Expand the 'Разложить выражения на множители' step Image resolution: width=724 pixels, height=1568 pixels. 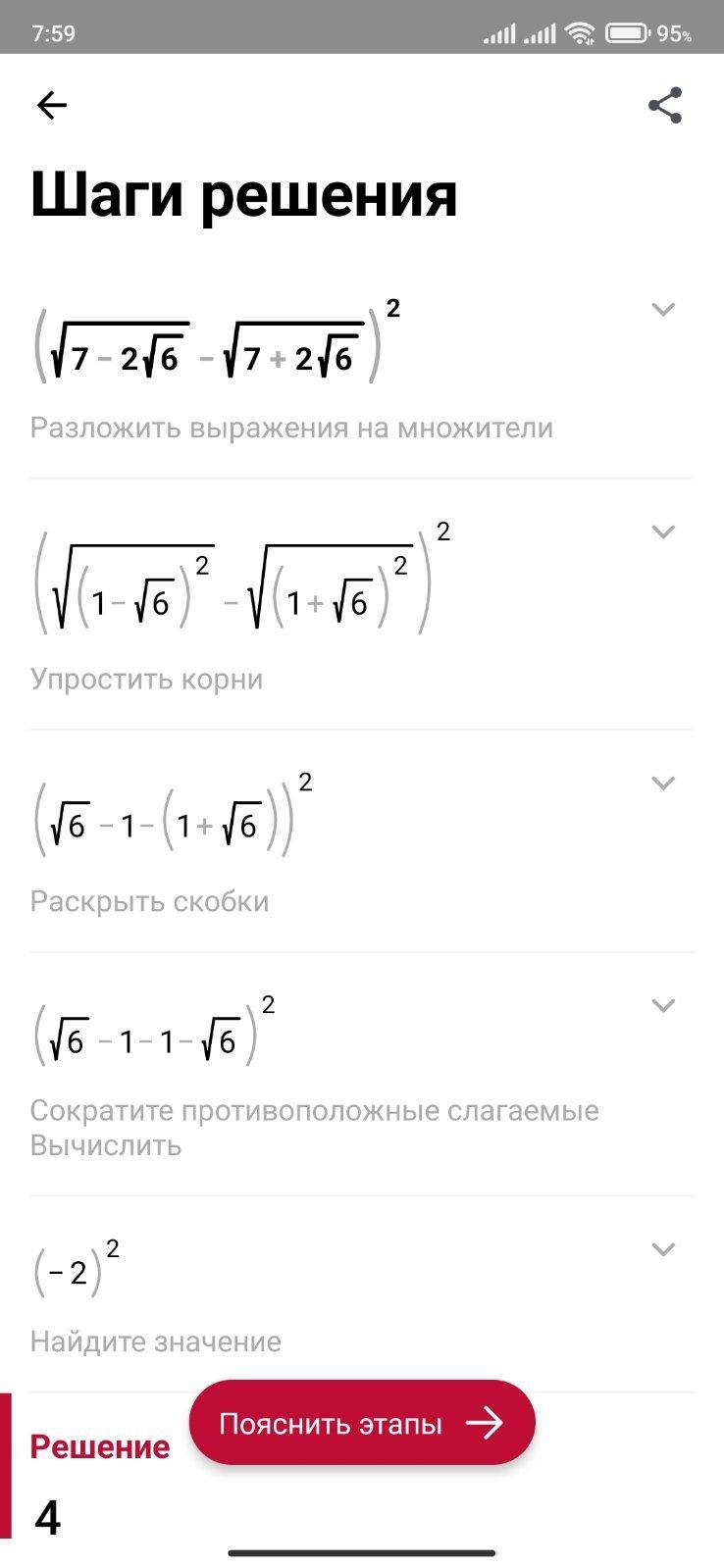point(663,310)
